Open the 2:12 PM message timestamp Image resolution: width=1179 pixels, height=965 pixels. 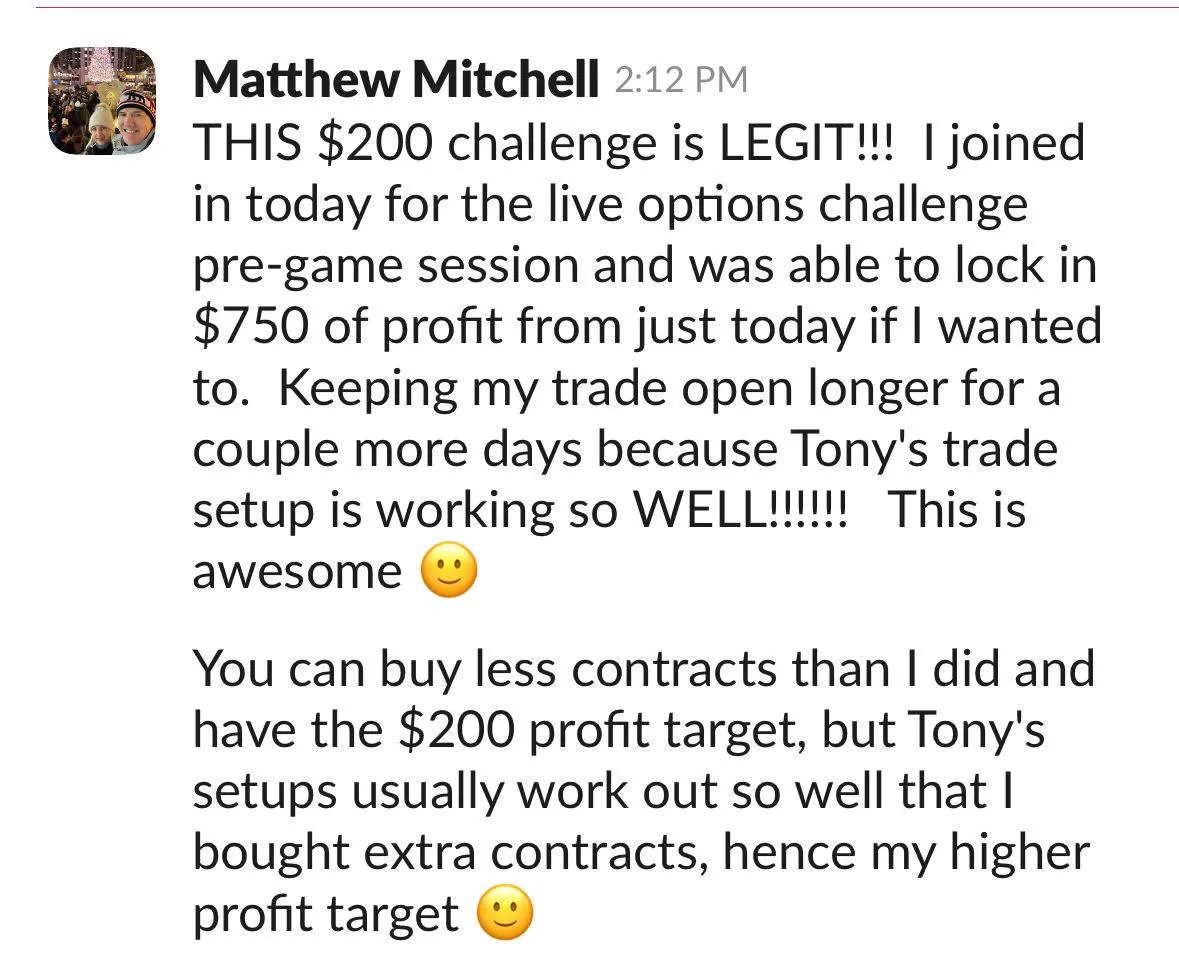[680, 79]
